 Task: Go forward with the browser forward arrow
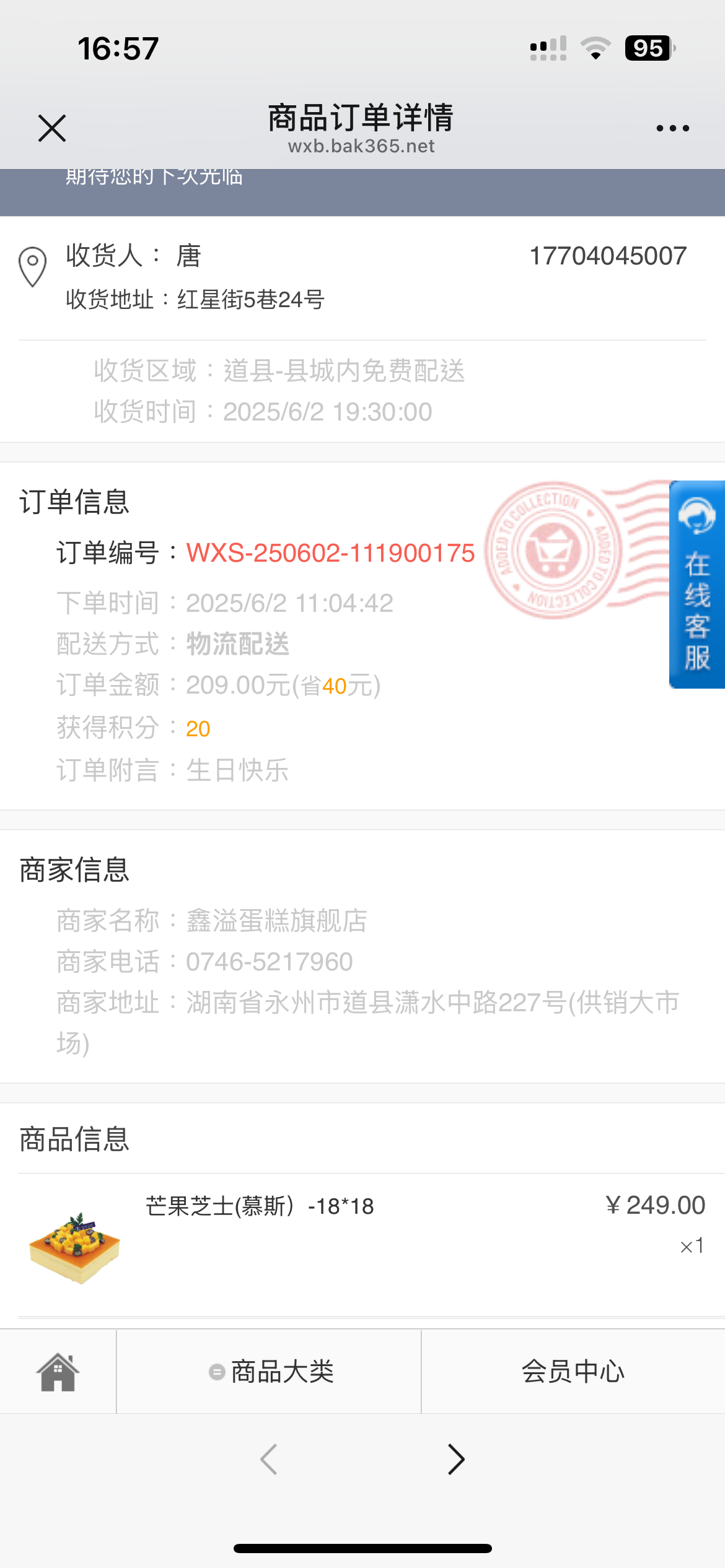click(x=456, y=1459)
